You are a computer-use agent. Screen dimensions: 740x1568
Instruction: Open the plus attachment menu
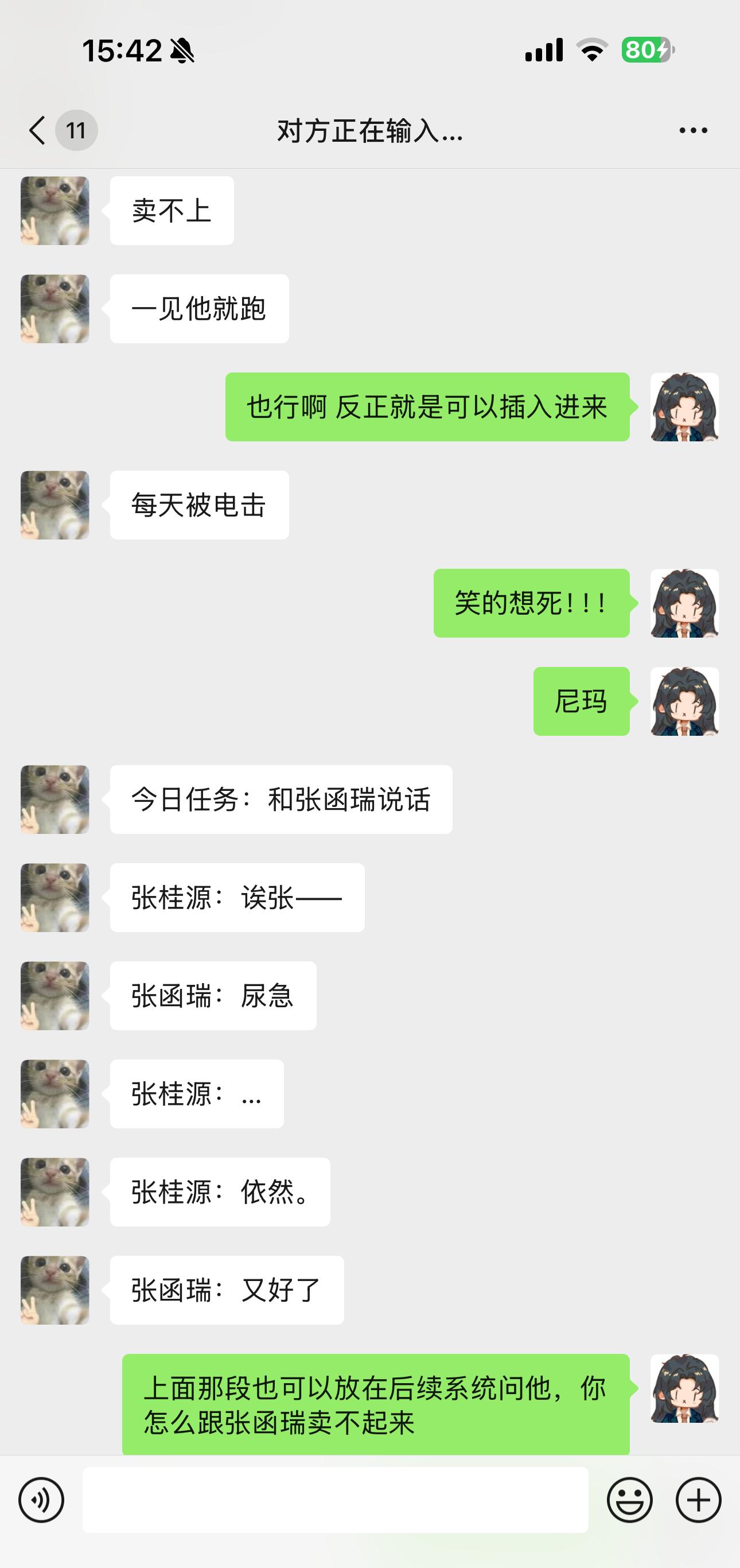click(x=699, y=1500)
